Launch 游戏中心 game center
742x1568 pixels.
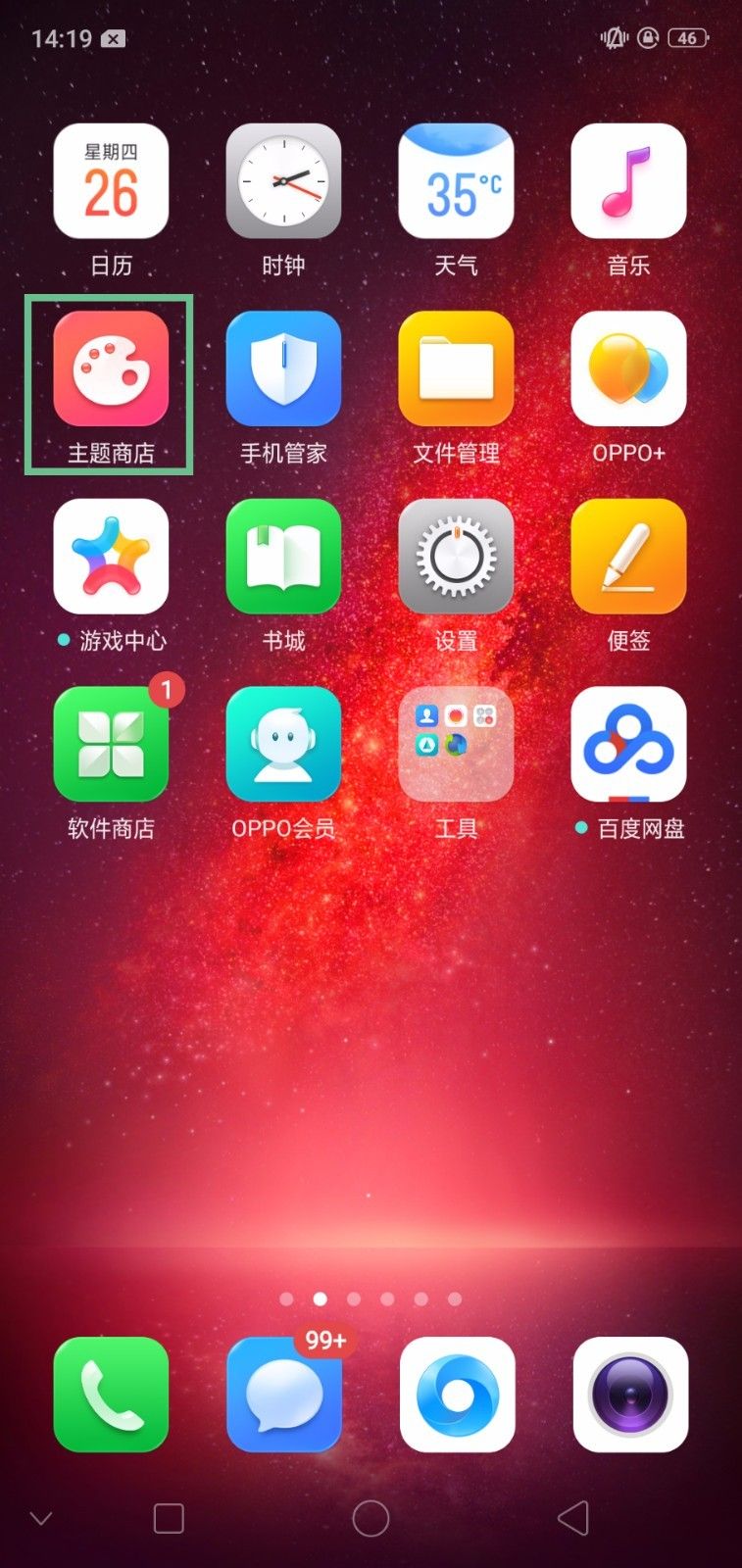pyautogui.click(x=111, y=557)
